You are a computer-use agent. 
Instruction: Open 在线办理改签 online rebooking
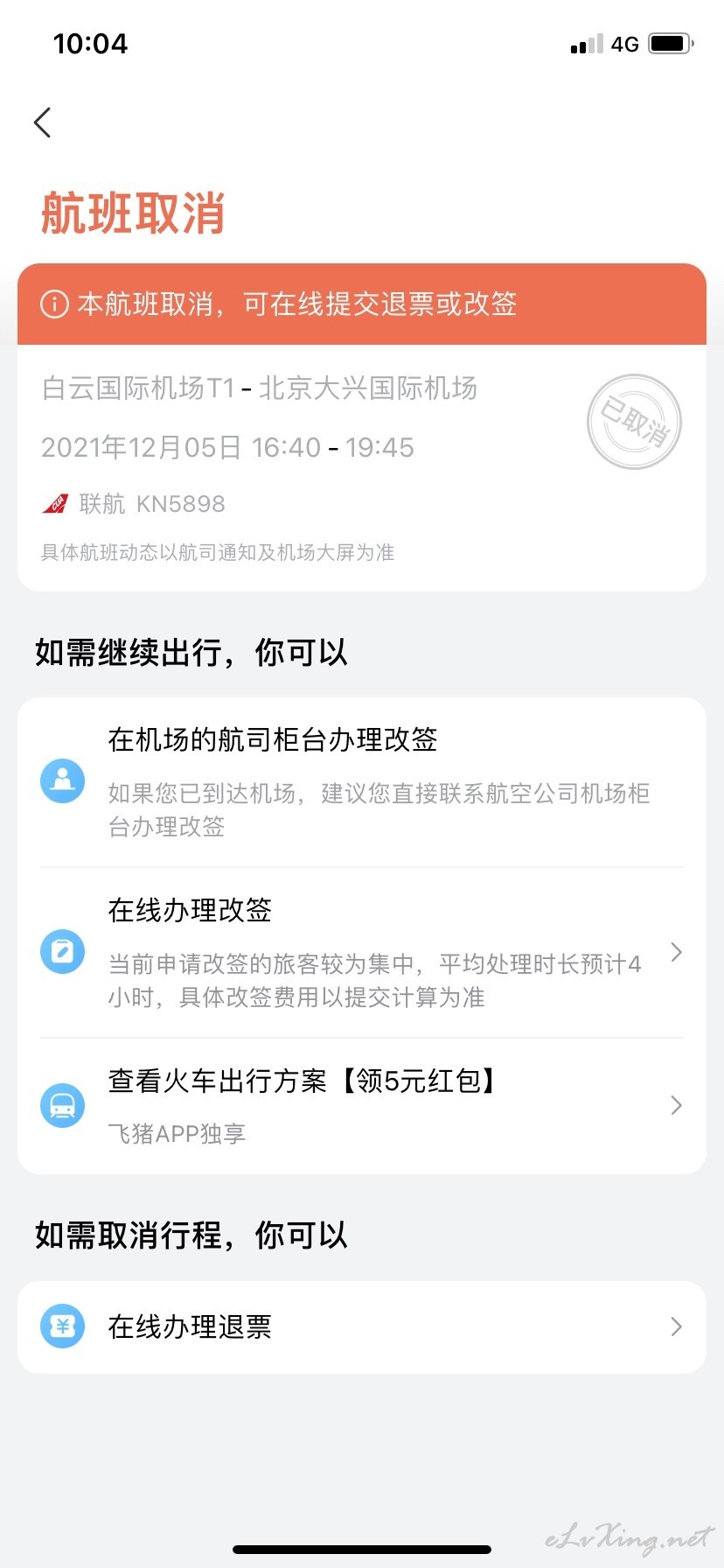pyautogui.click(x=362, y=953)
